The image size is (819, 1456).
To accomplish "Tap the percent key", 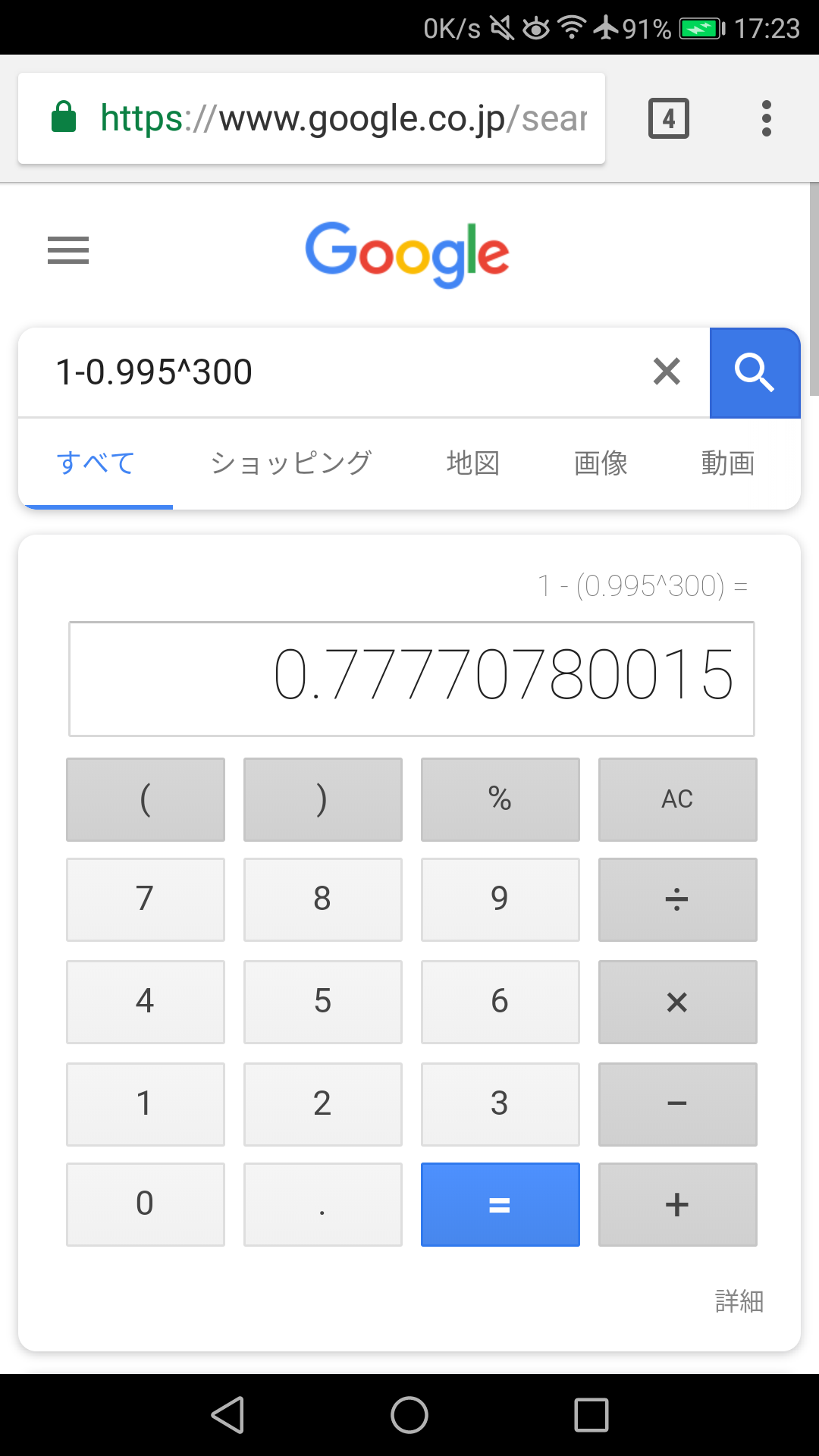I will (x=500, y=799).
